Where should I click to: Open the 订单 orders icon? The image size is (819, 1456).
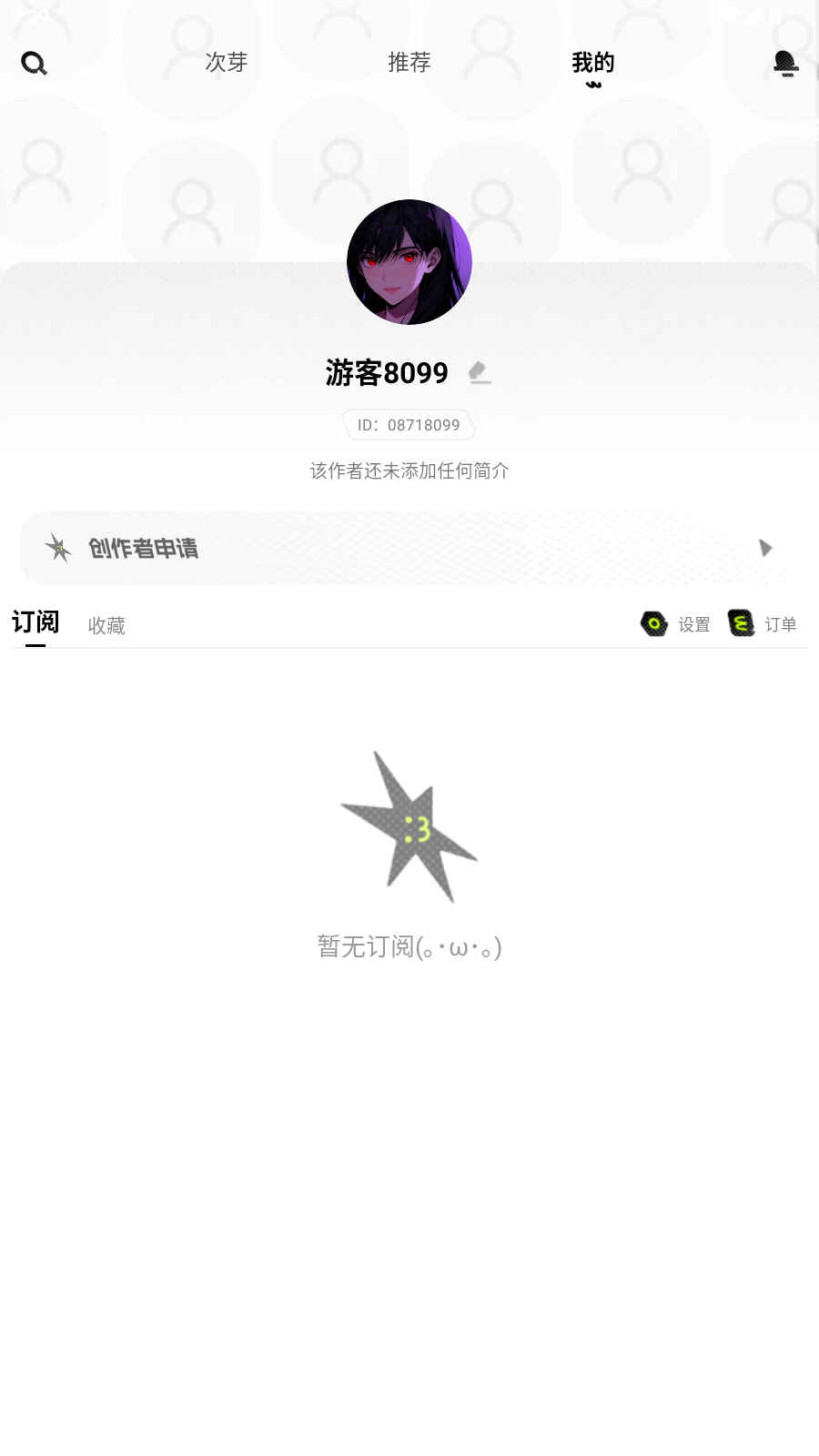click(740, 623)
